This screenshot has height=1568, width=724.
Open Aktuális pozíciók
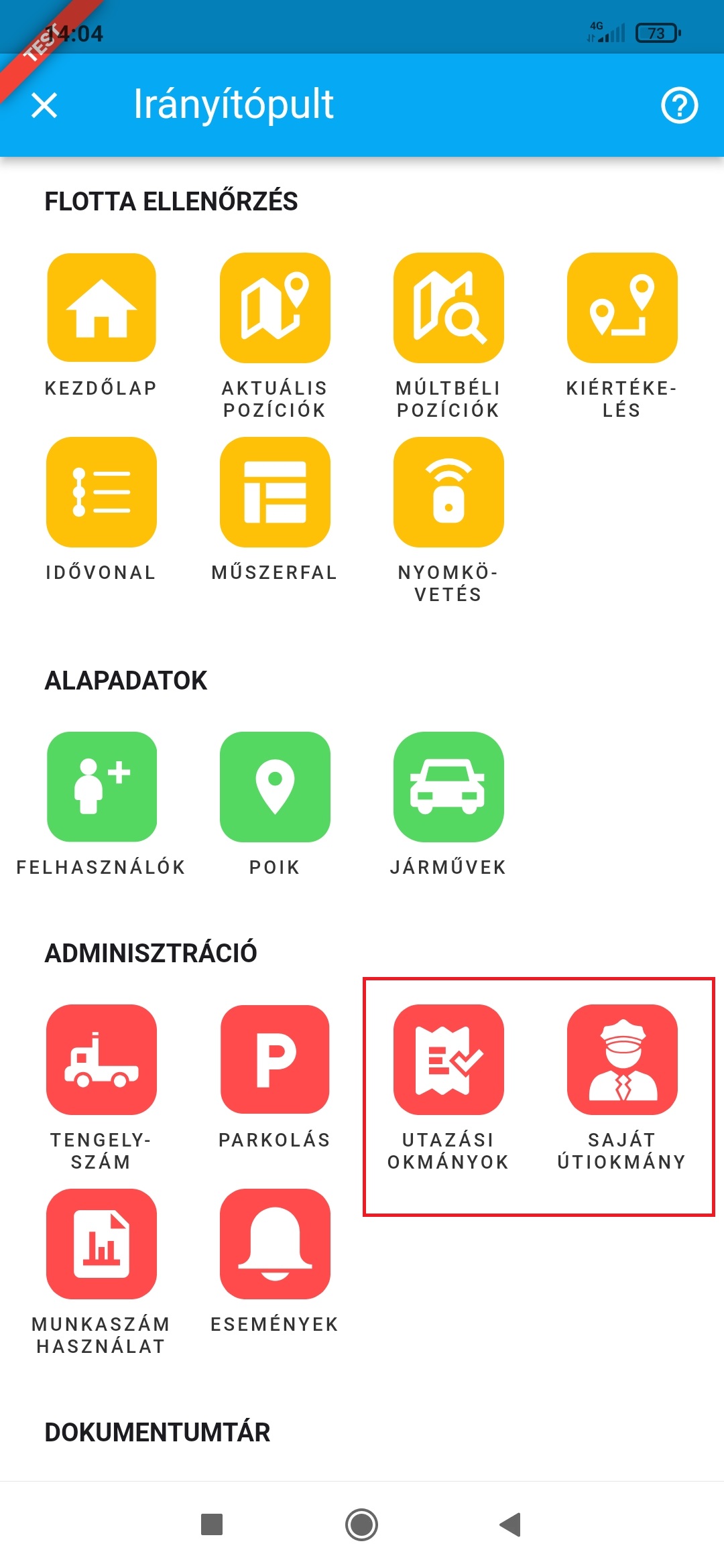[275, 308]
